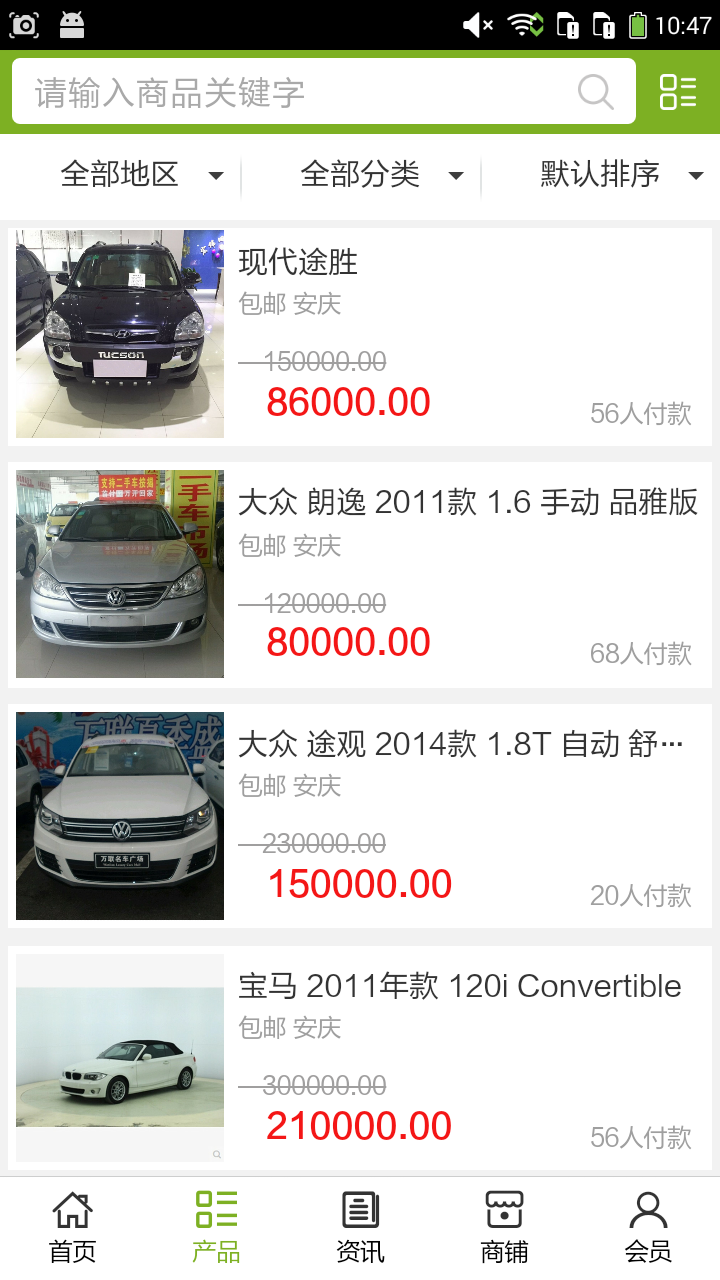720x1280 pixels.
Task: Open the 商铺 shops tab
Action: coord(504,1228)
